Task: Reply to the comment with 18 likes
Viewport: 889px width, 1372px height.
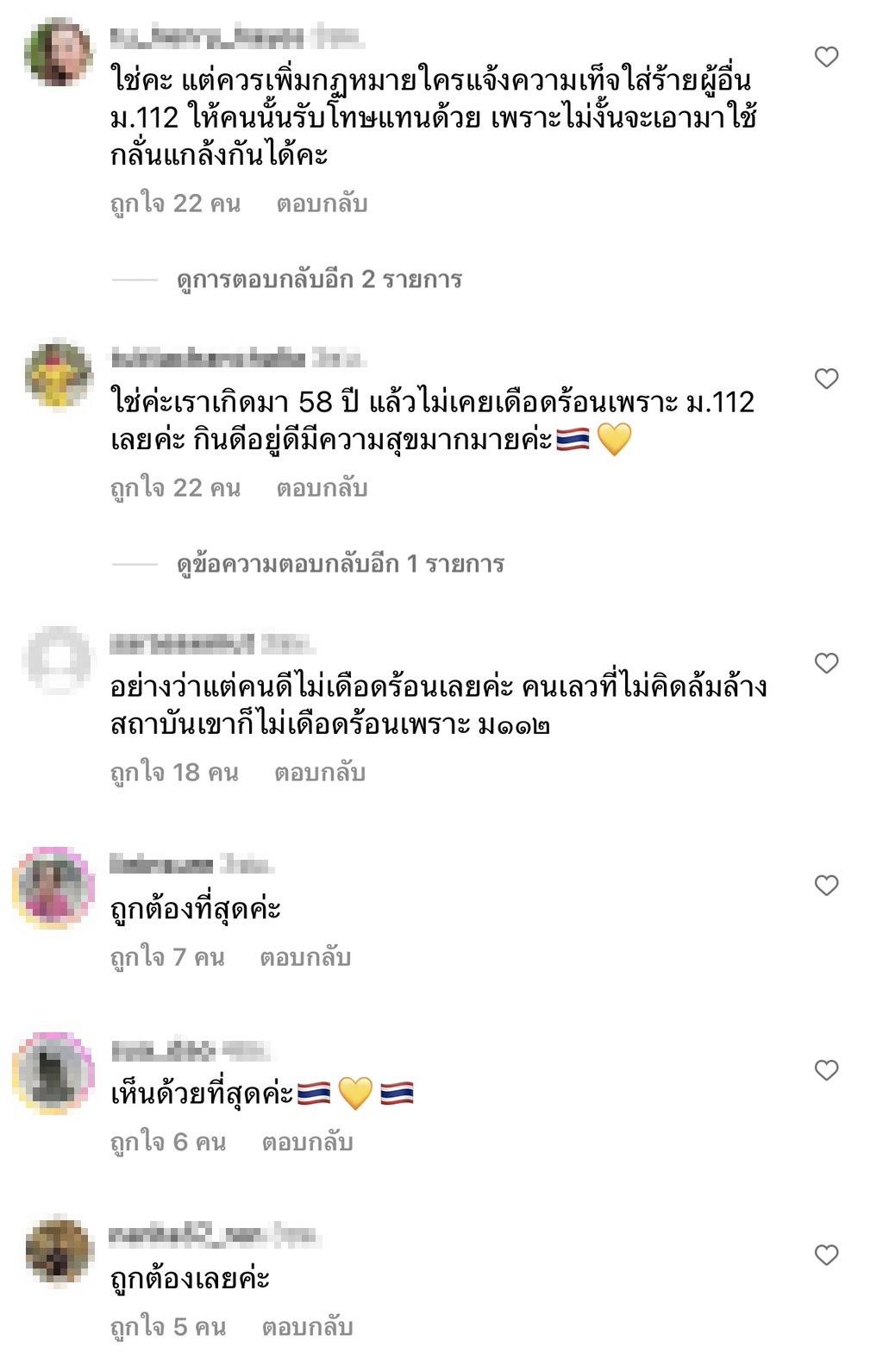Action: tap(320, 773)
